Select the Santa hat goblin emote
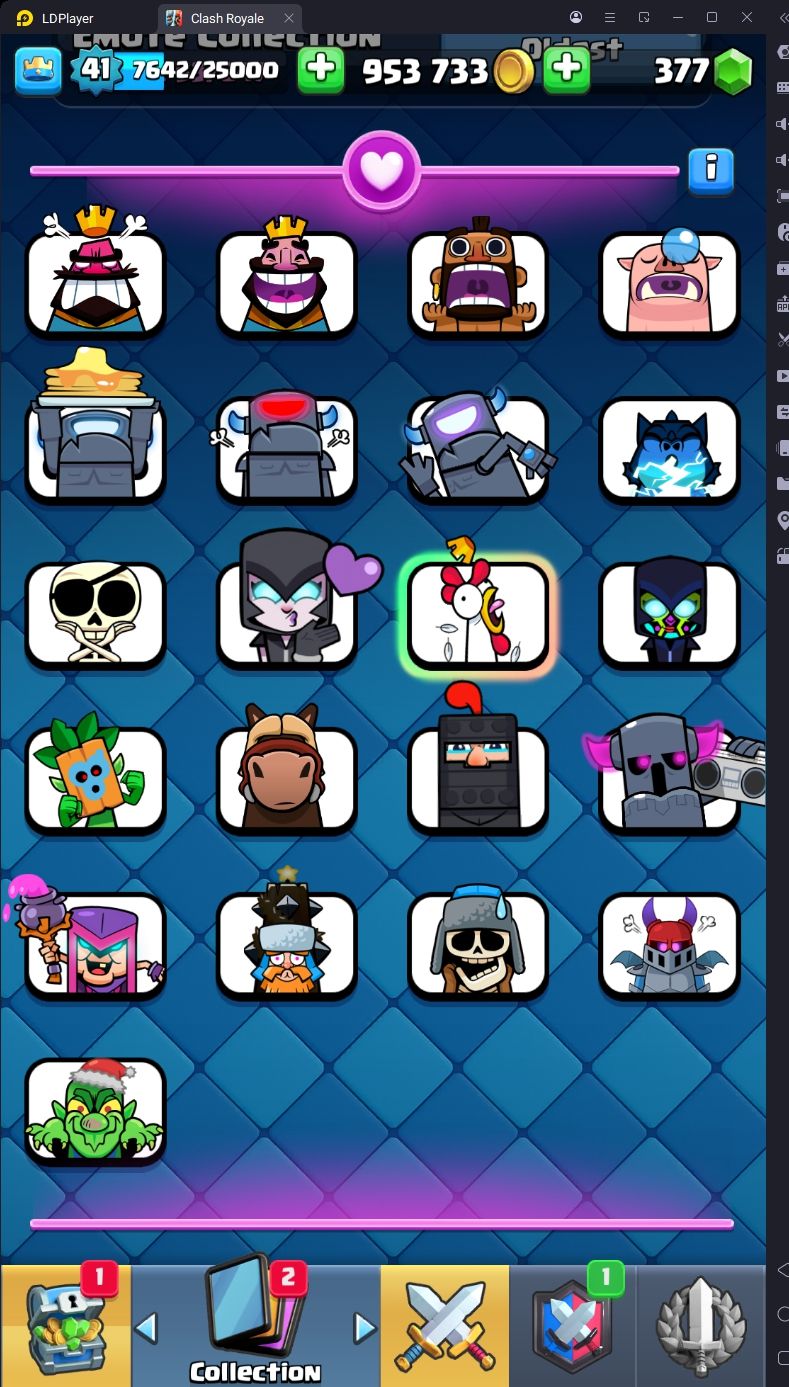 point(95,1110)
